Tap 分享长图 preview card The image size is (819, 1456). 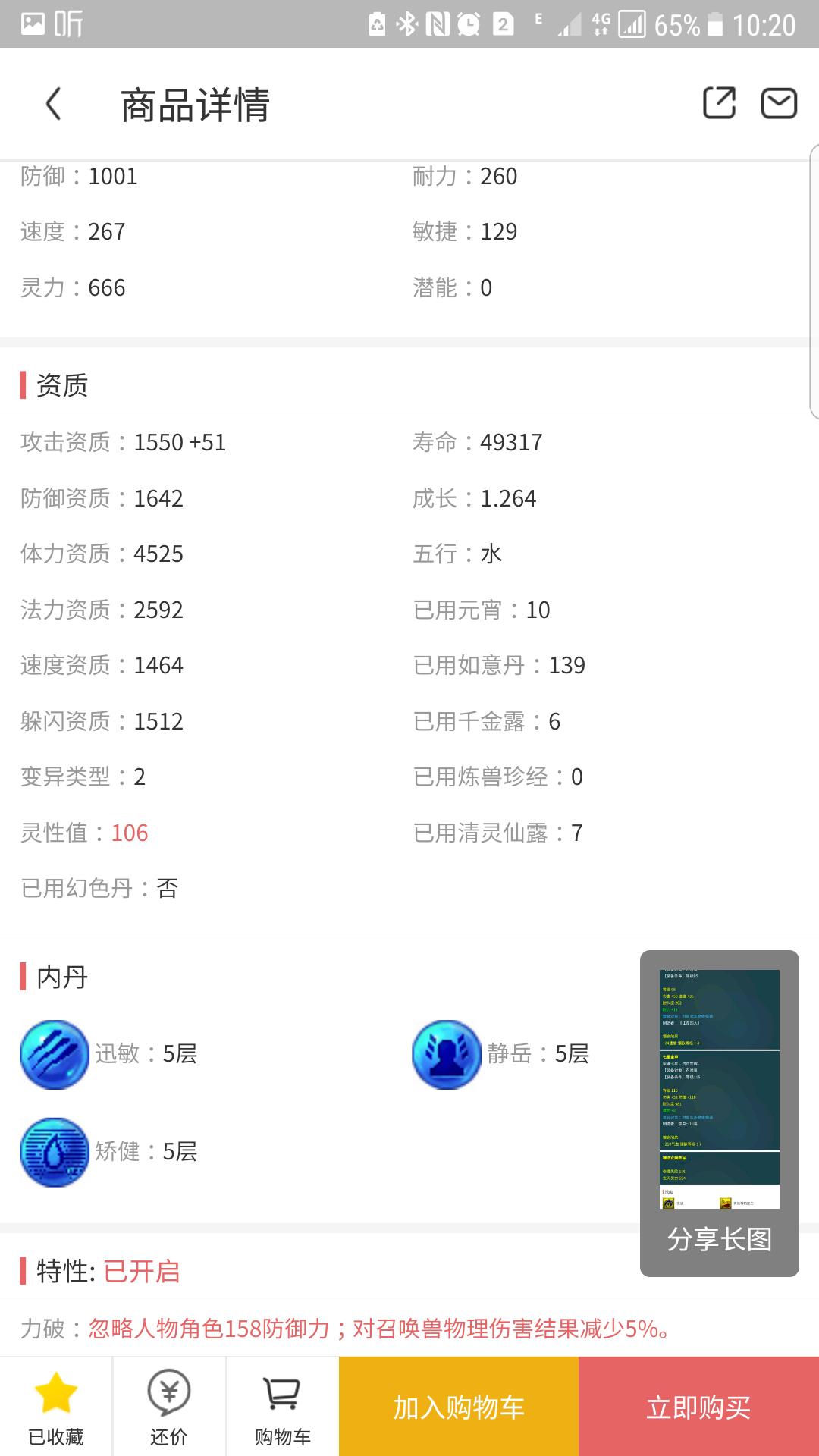719,1113
